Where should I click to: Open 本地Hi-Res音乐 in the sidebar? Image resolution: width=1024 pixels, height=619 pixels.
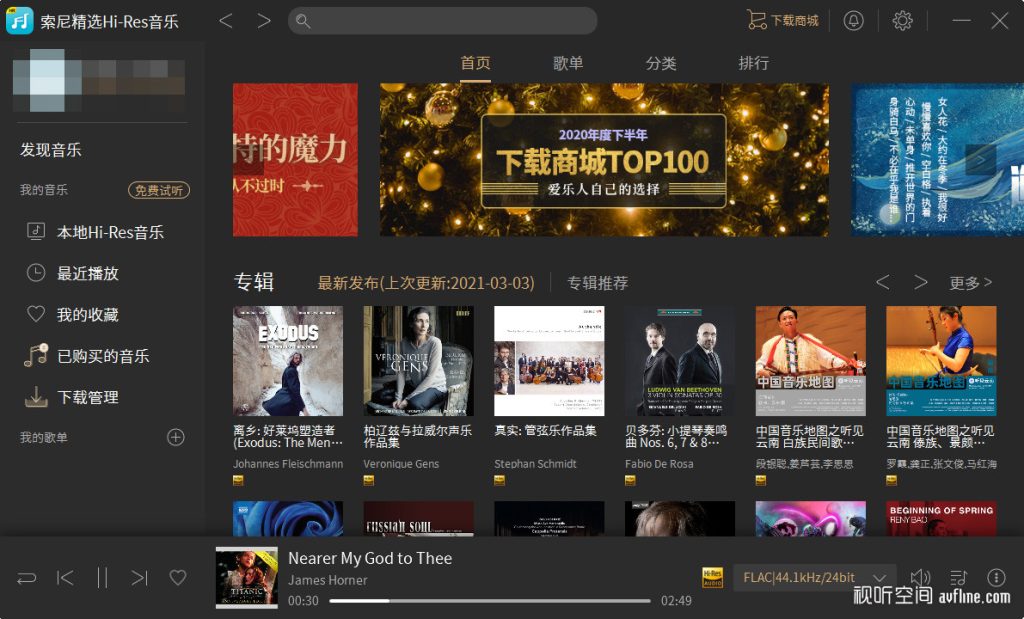[x=109, y=232]
